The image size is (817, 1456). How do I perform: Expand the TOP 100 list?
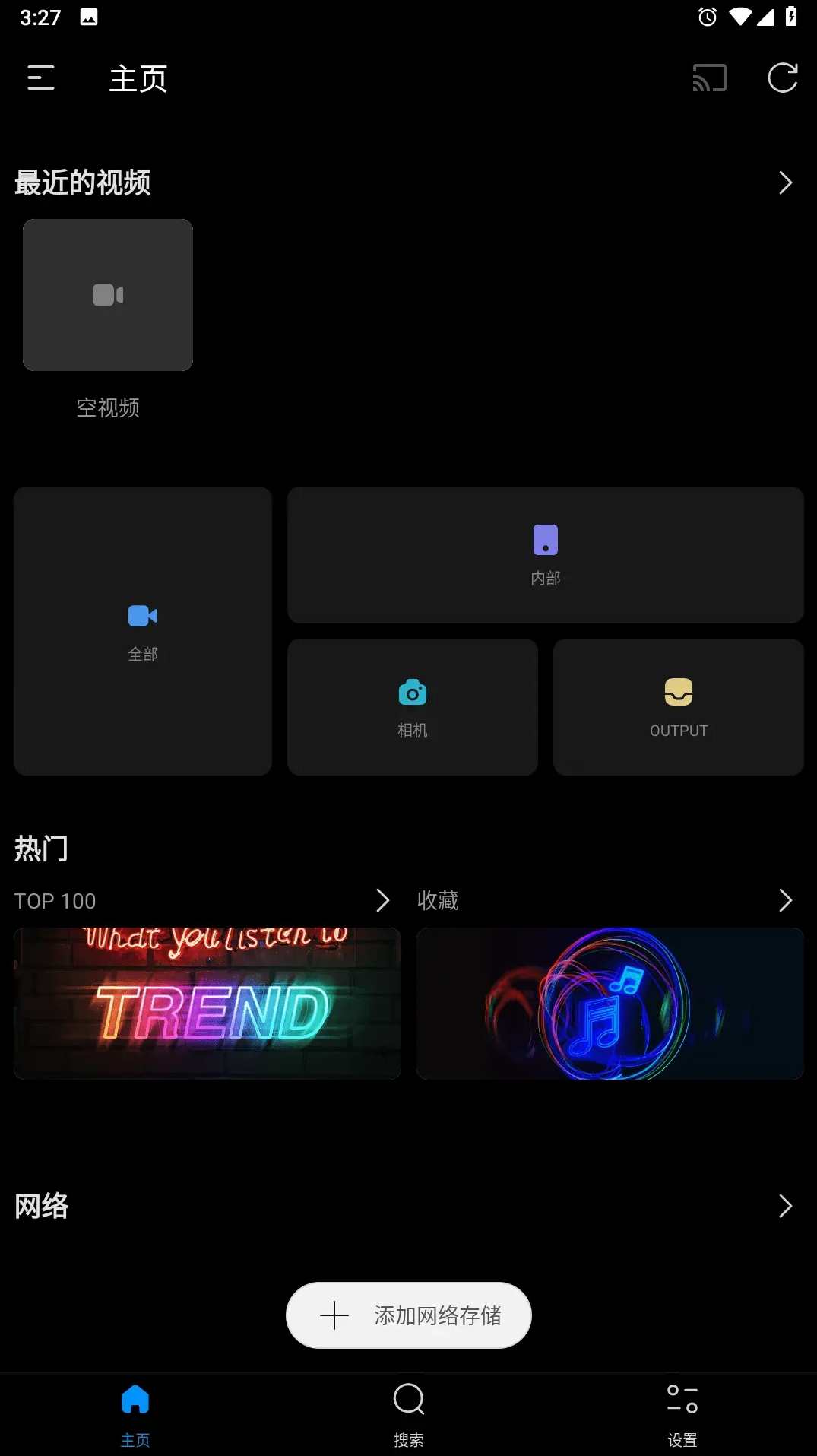click(382, 900)
